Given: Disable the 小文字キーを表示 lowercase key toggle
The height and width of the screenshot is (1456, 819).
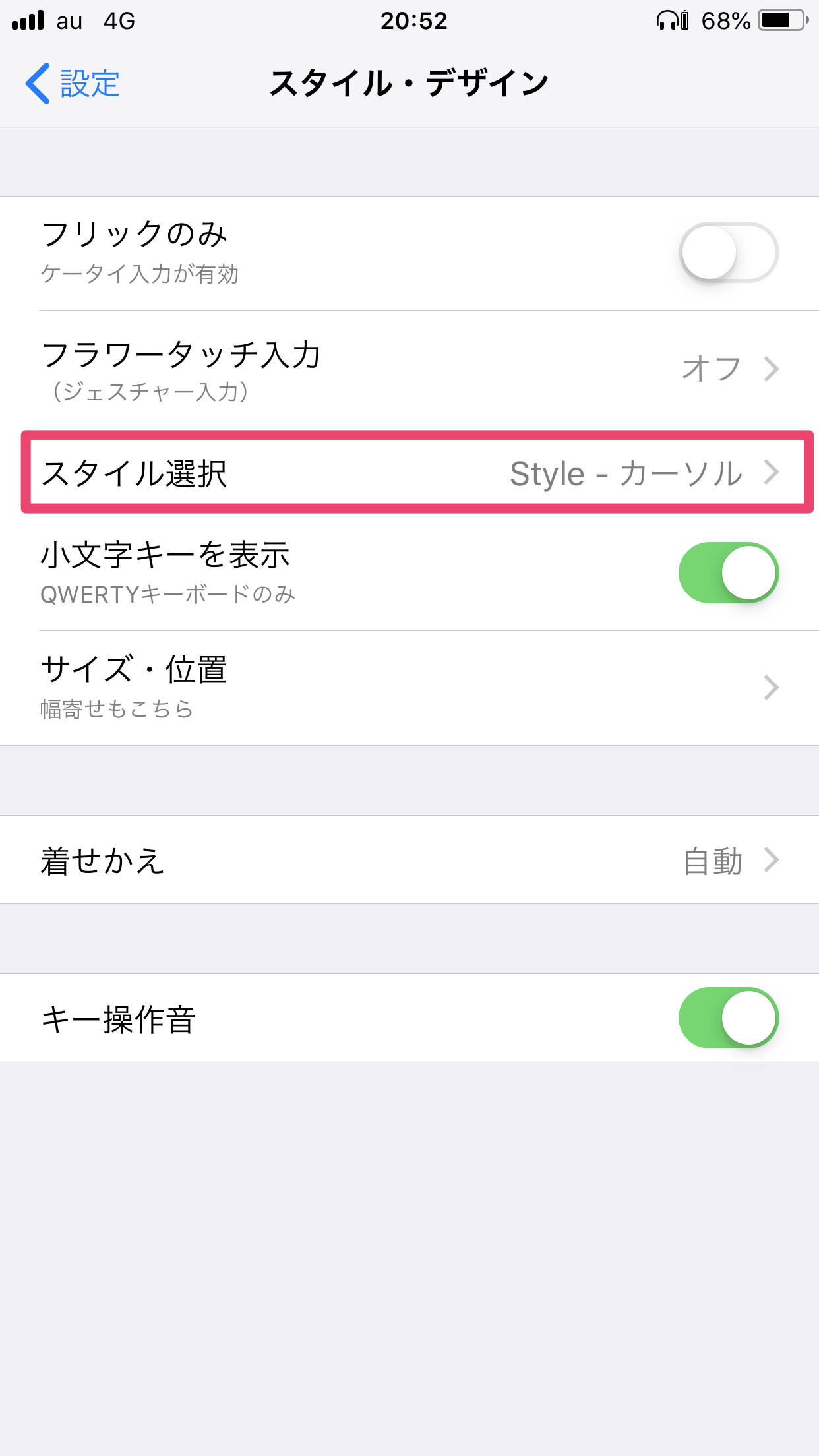Looking at the screenshot, I should click(x=727, y=572).
